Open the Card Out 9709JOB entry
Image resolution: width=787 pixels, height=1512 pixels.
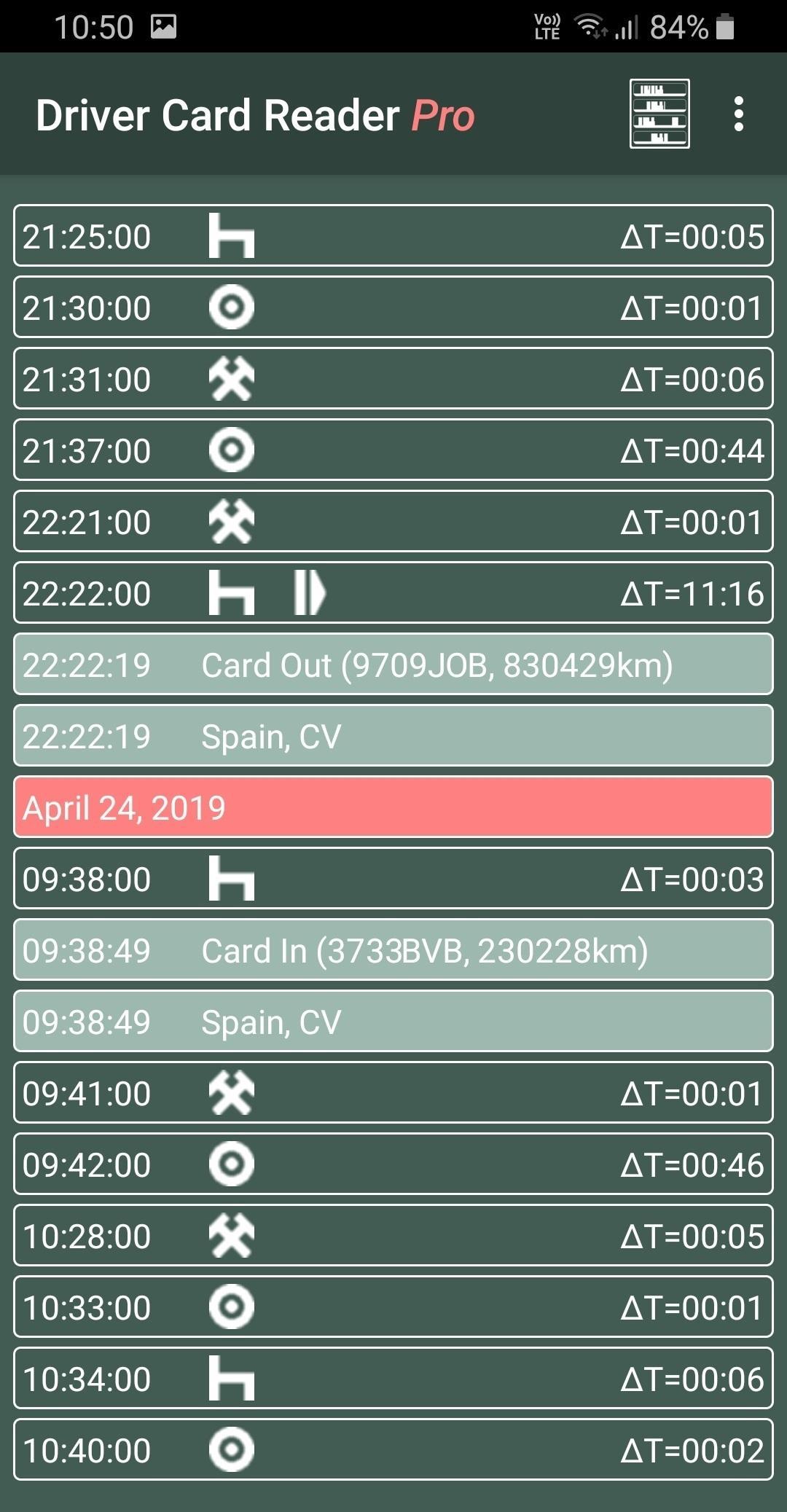coord(393,664)
